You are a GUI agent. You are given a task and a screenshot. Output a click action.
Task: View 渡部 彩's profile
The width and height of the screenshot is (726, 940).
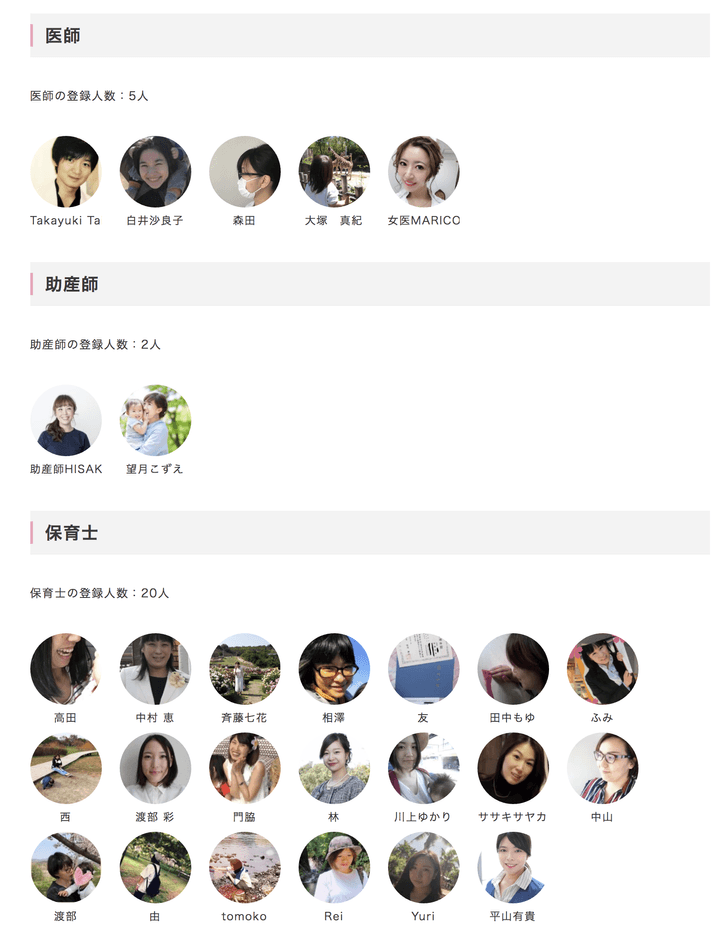tap(155, 768)
